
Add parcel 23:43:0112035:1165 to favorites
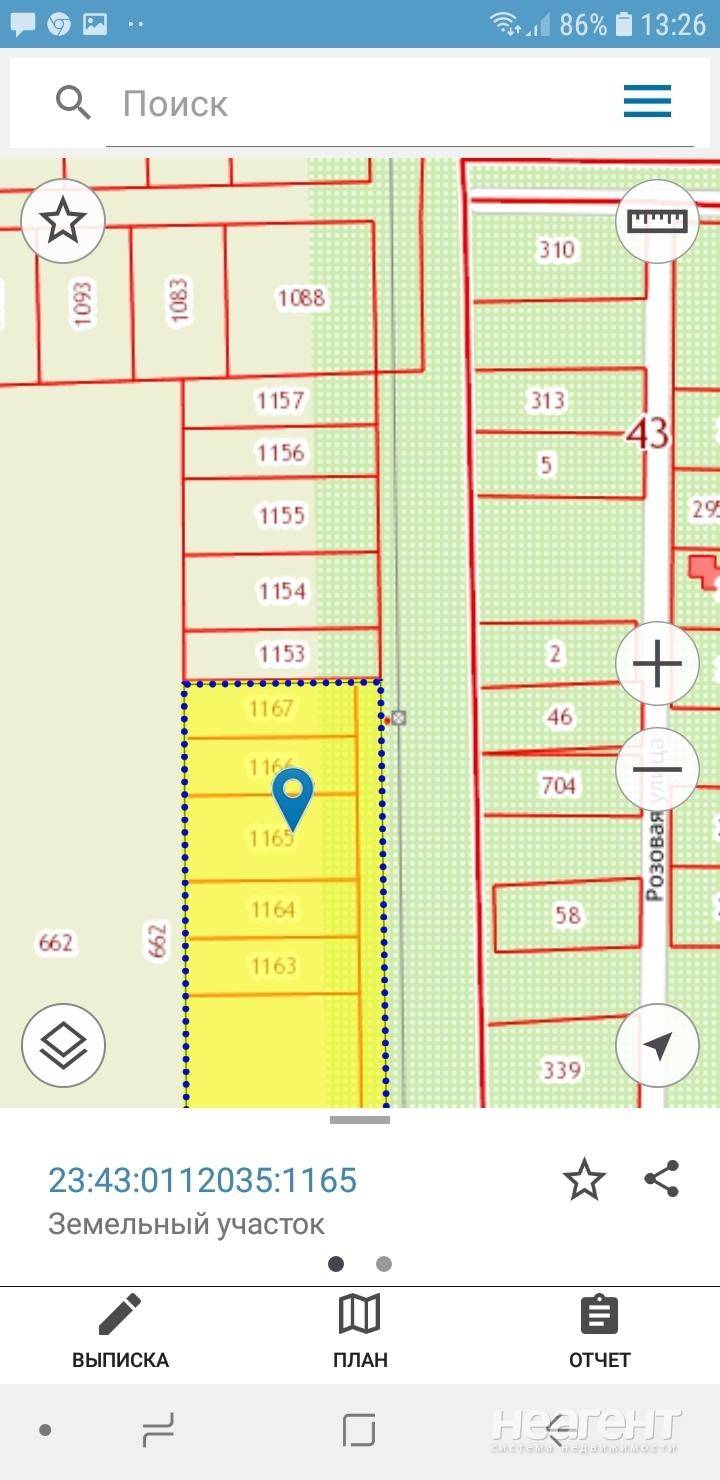[x=584, y=1180]
